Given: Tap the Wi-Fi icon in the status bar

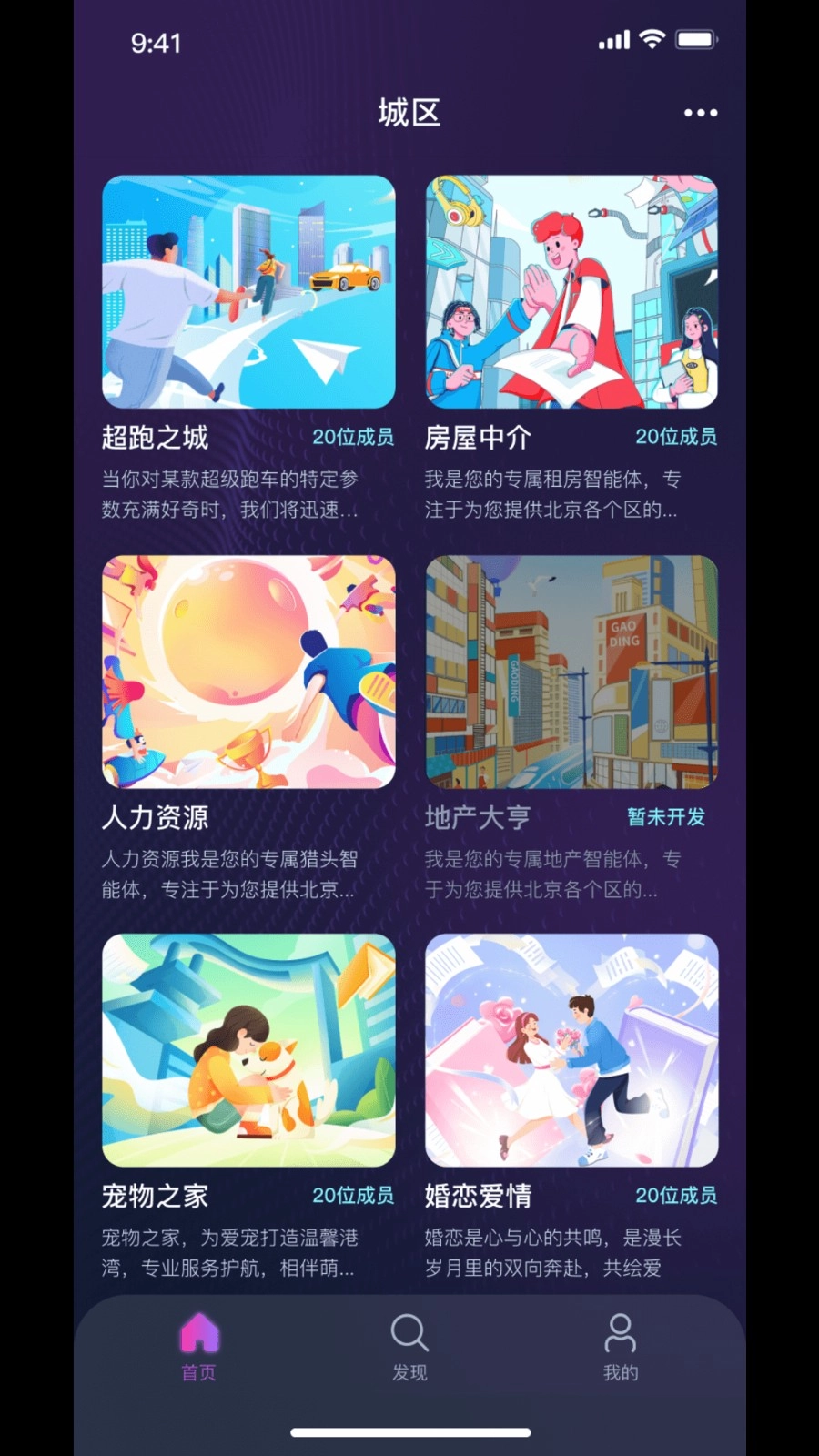Looking at the screenshot, I should click(649, 39).
